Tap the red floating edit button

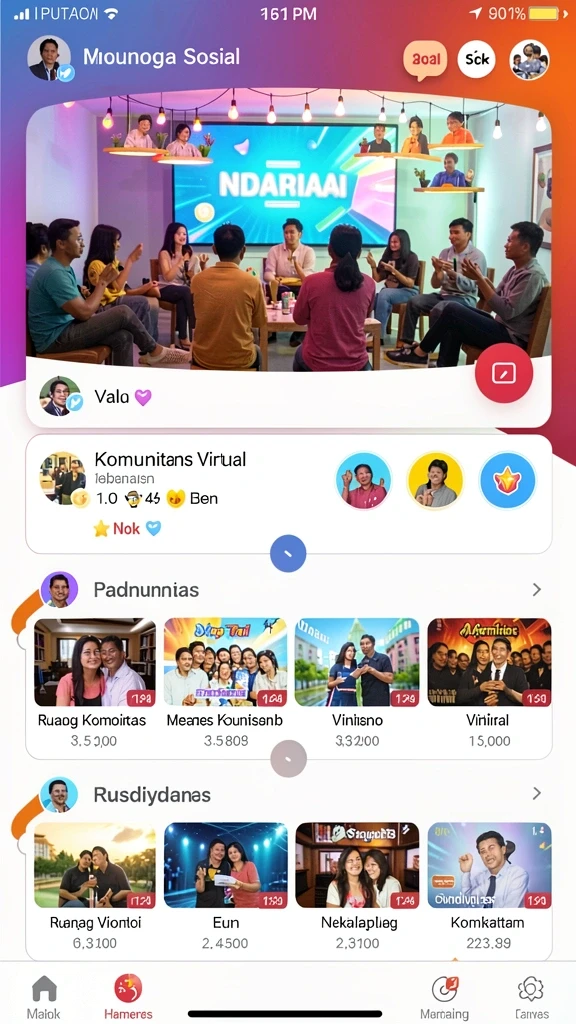[x=504, y=373]
